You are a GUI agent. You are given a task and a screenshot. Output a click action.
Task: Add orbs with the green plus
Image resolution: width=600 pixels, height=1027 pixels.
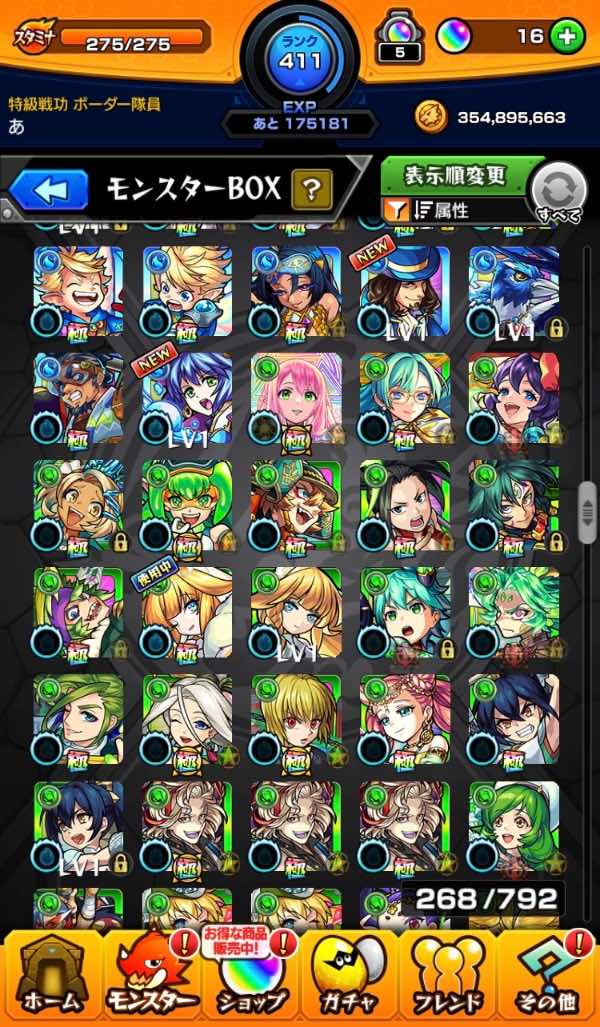pos(567,37)
